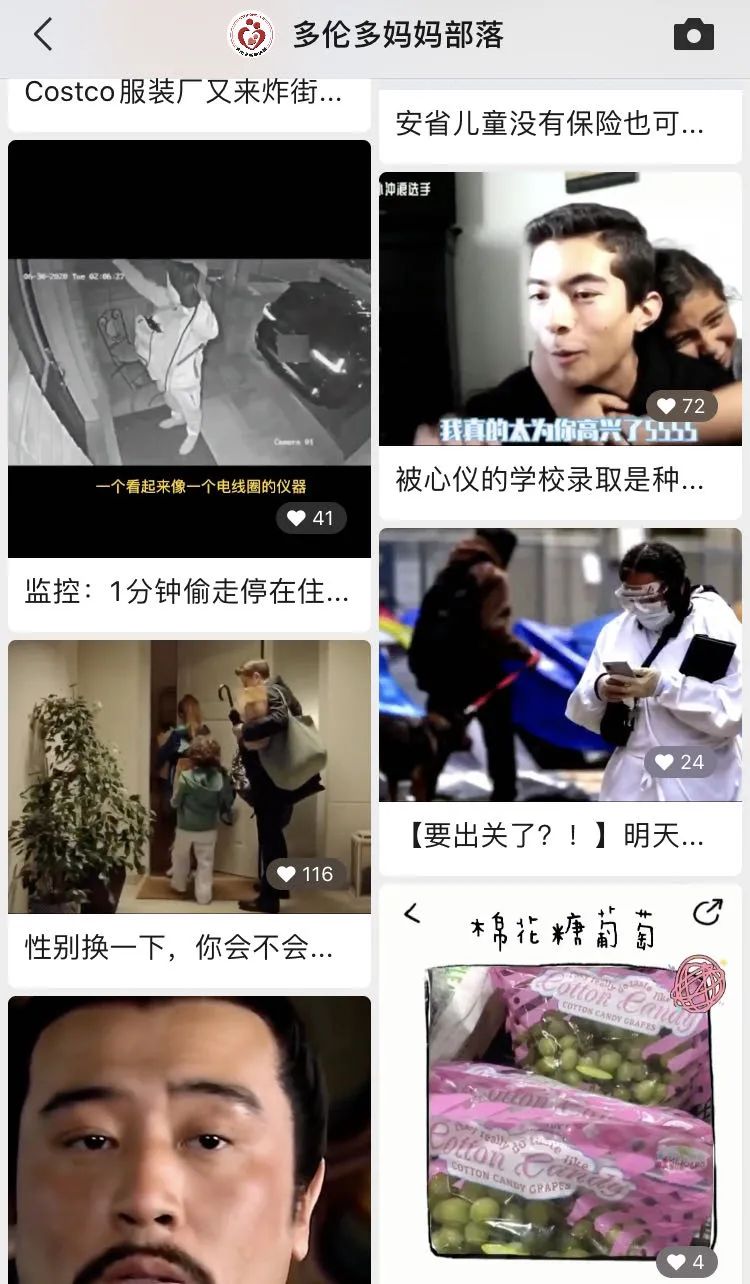Open the 安省儿童没有保险 post

[550, 124]
